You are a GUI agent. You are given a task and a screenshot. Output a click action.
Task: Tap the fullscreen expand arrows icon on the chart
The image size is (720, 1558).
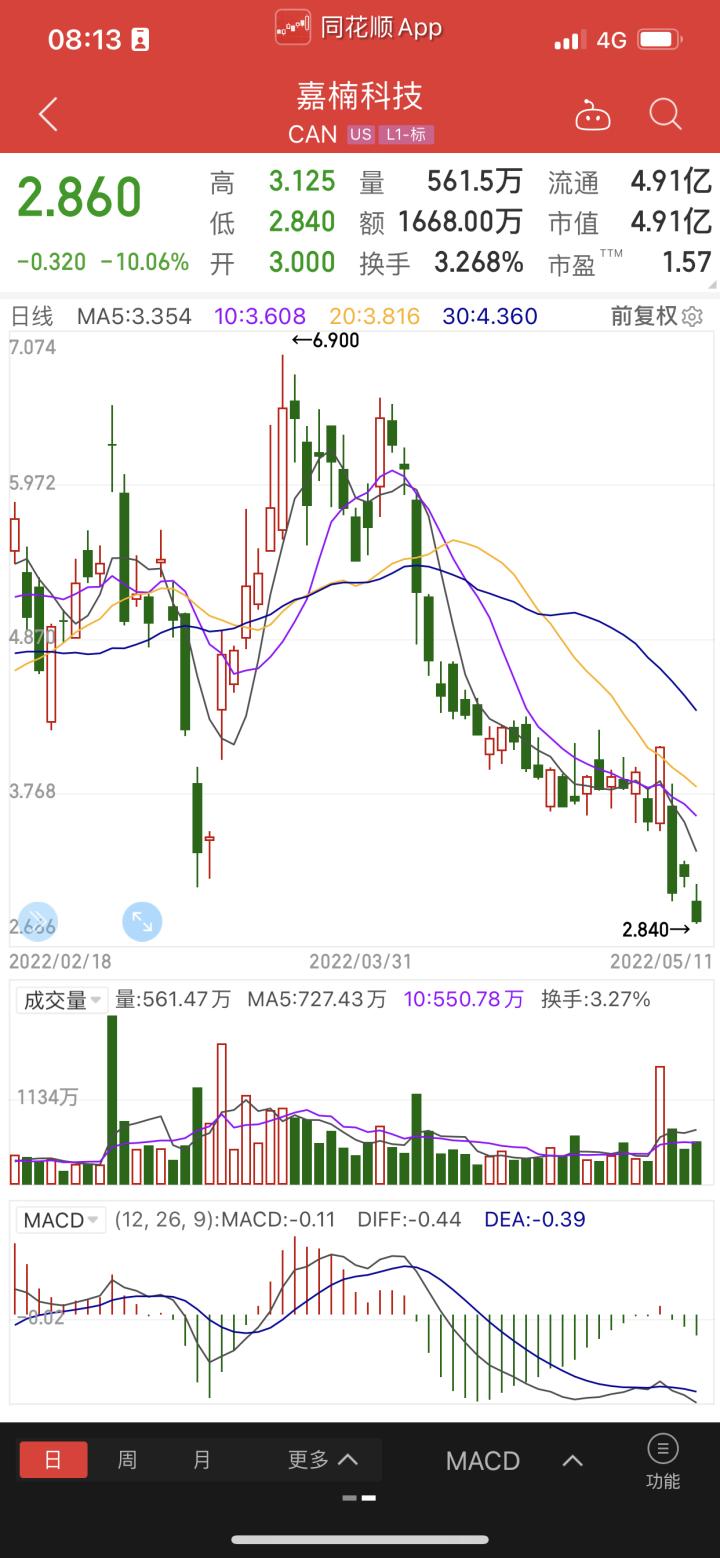(142, 921)
